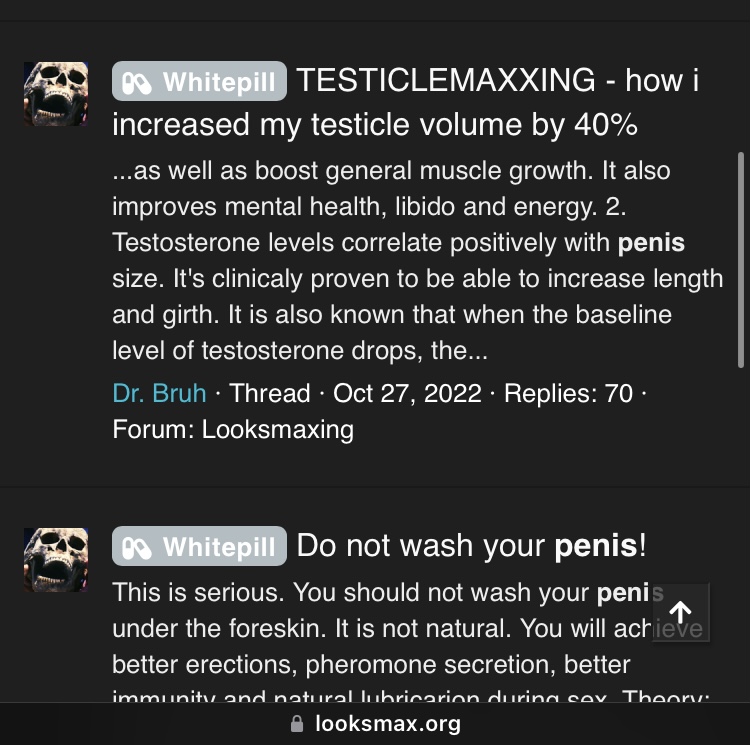Select the Whitepill tag on the TESTICLEMAXXING thread
750x745 pixels.
tap(199, 82)
